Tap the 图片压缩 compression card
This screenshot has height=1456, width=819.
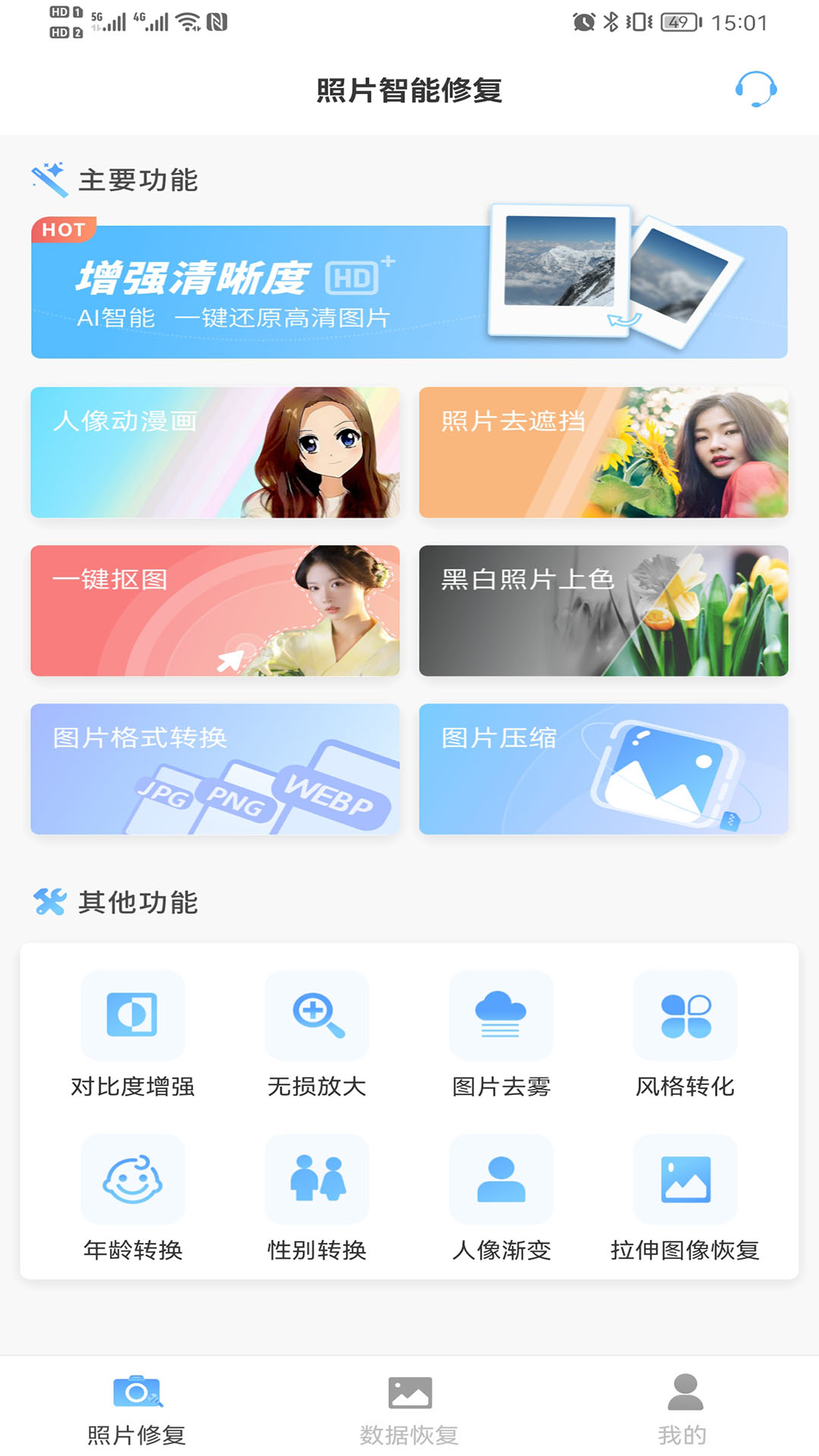click(x=604, y=770)
